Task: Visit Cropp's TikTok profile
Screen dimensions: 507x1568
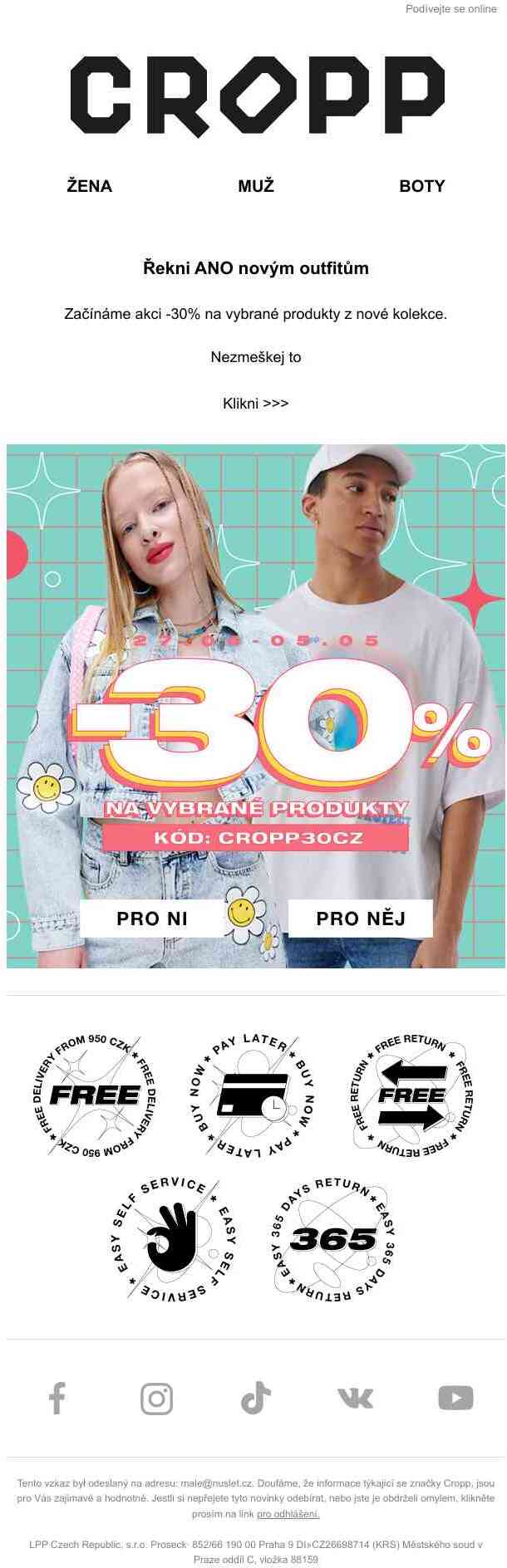Action: click(x=256, y=1399)
